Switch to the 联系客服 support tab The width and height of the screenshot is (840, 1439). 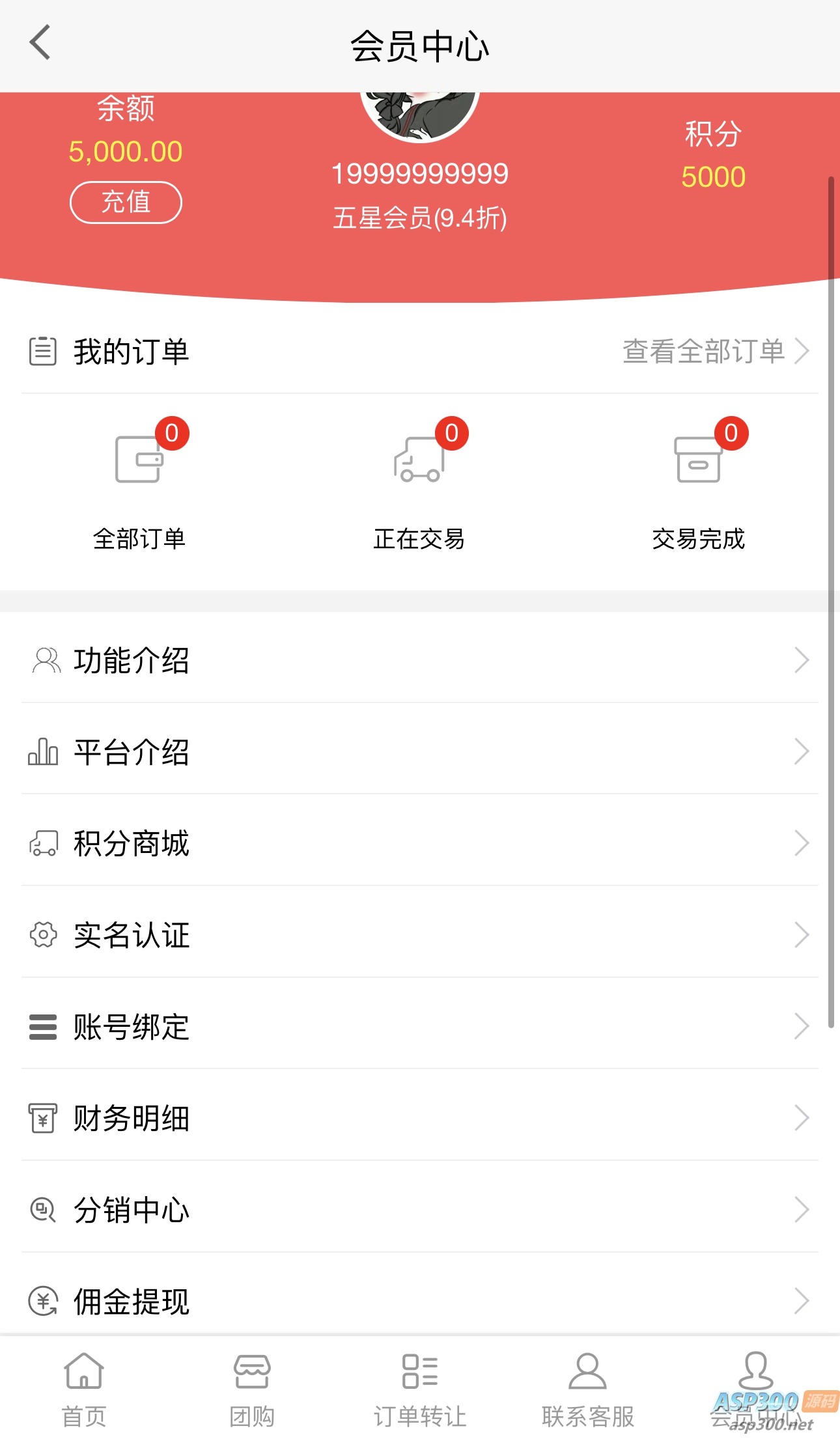coord(588,1388)
